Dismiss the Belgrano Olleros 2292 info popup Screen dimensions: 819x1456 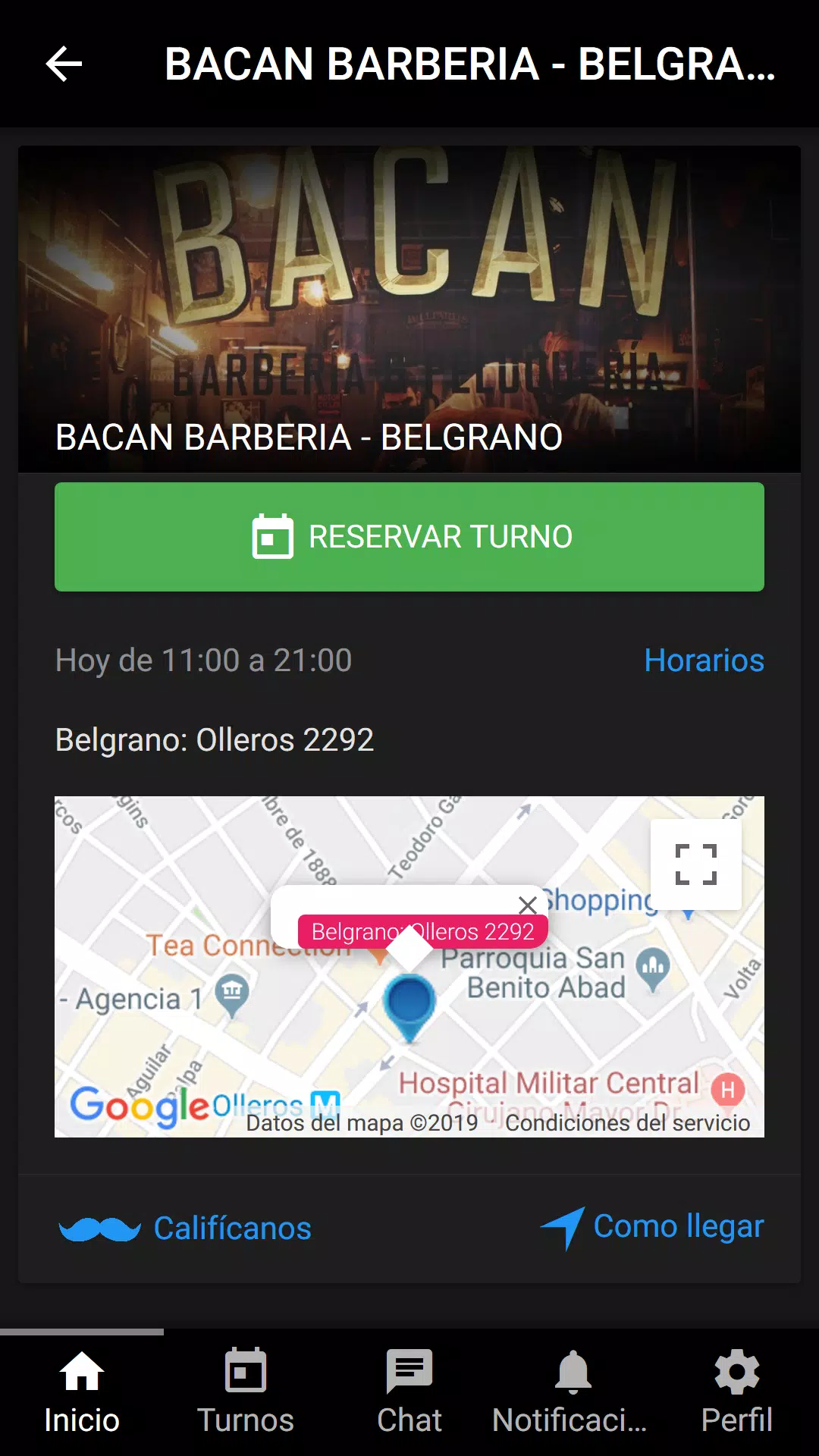527,904
